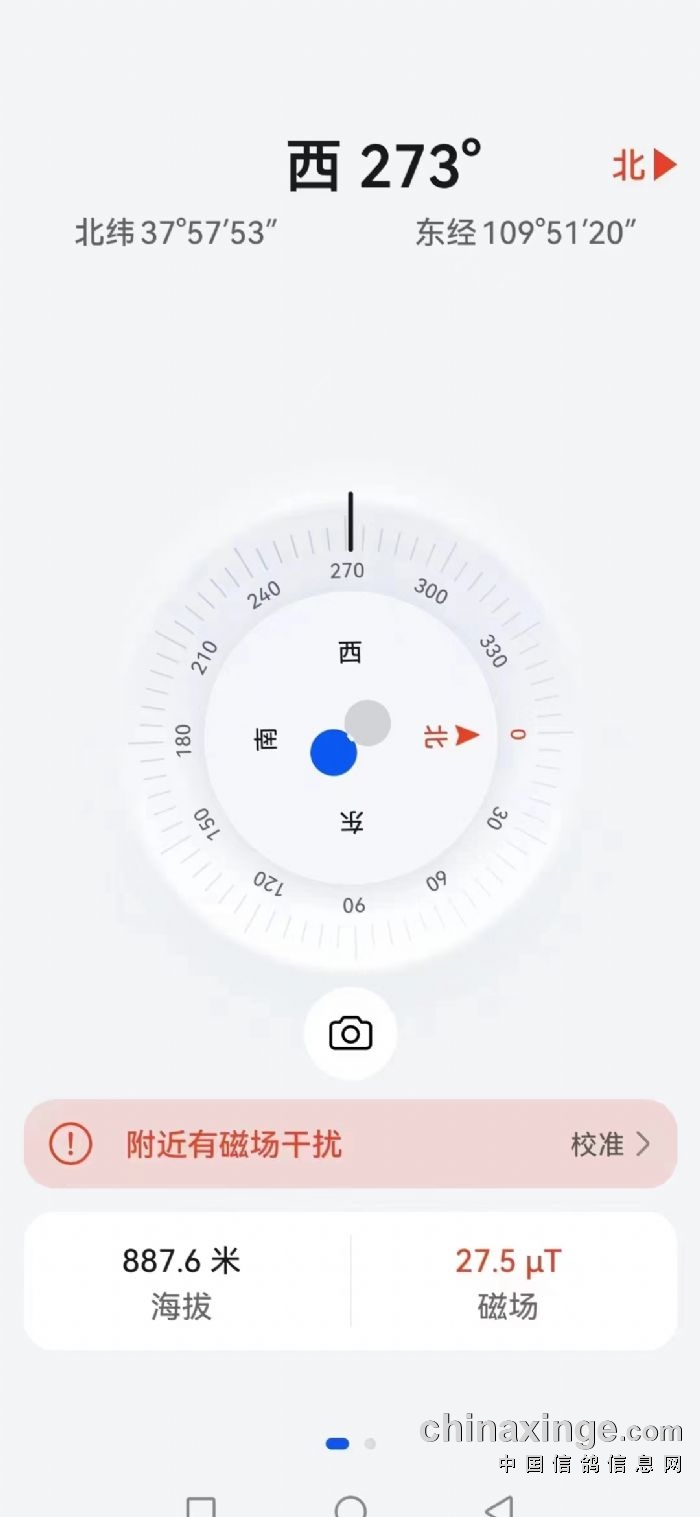Viewport: 700px width, 1517px height.
Task: Tap 校准 to calibrate the compass
Action: coord(610,1144)
